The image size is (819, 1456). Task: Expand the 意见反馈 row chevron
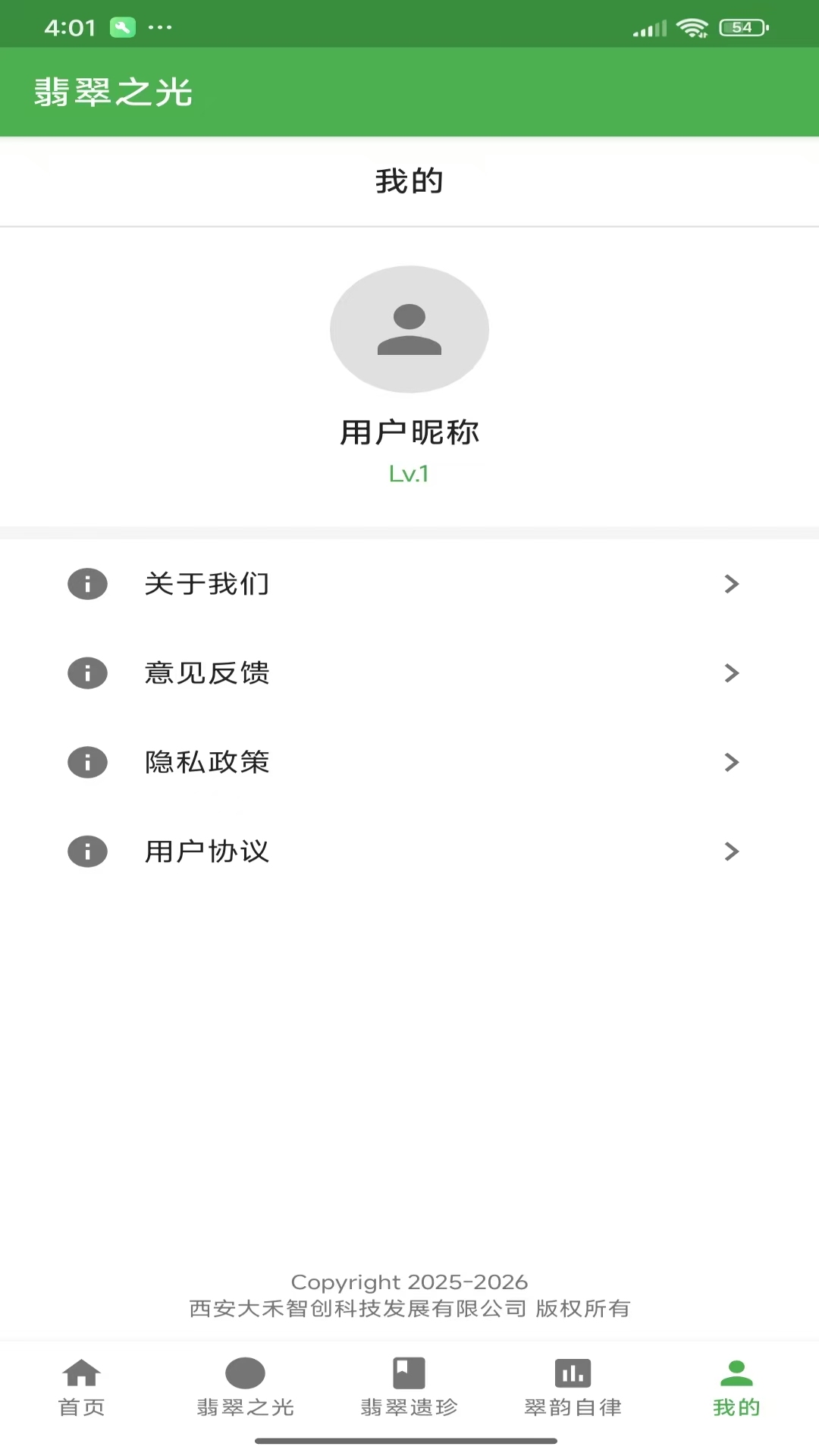pos(731,673)
